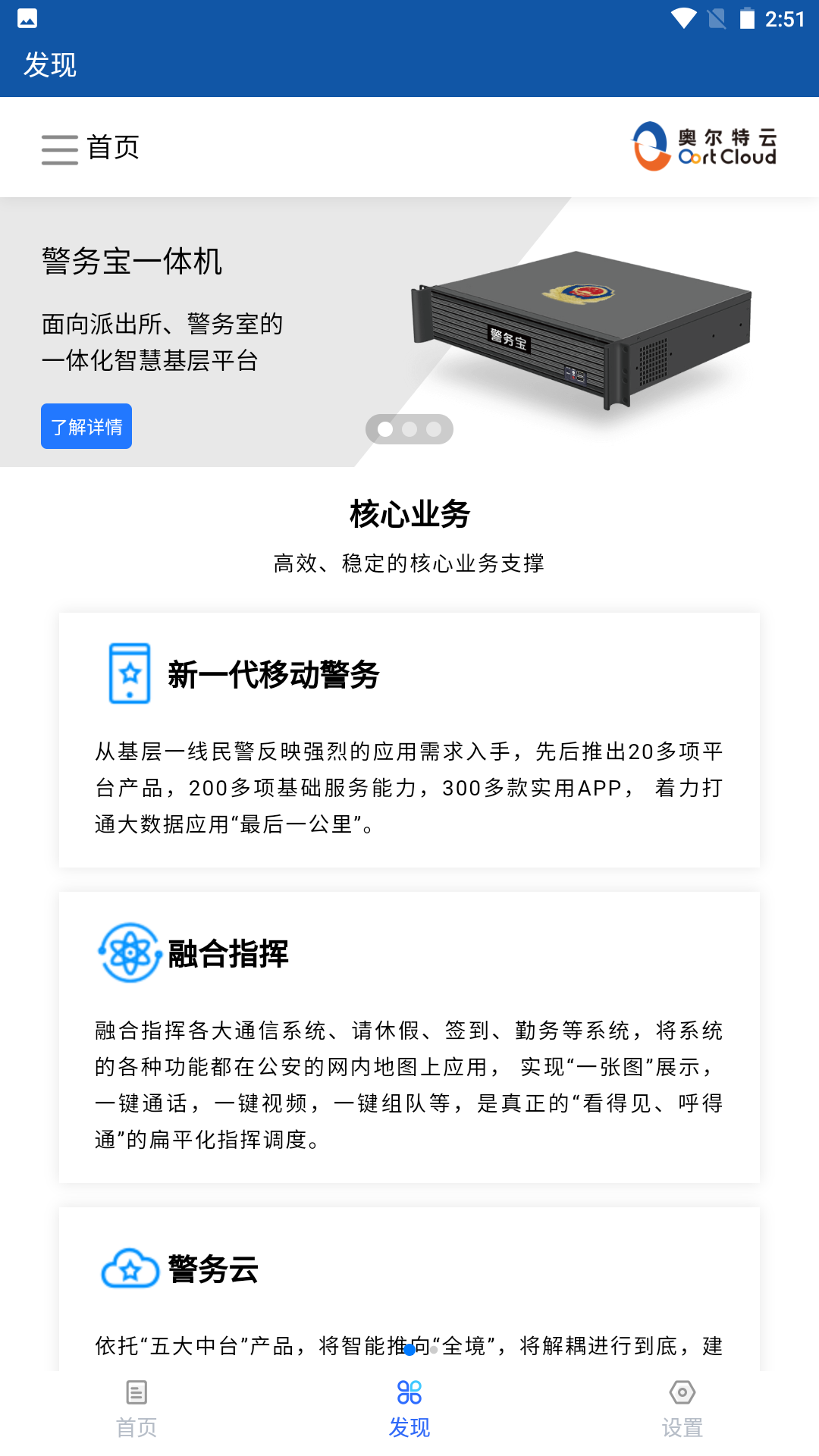Tap the photo icon in the status bar
The width and height of the screenshot is (819, 1456).
click(x=28, y=18)
